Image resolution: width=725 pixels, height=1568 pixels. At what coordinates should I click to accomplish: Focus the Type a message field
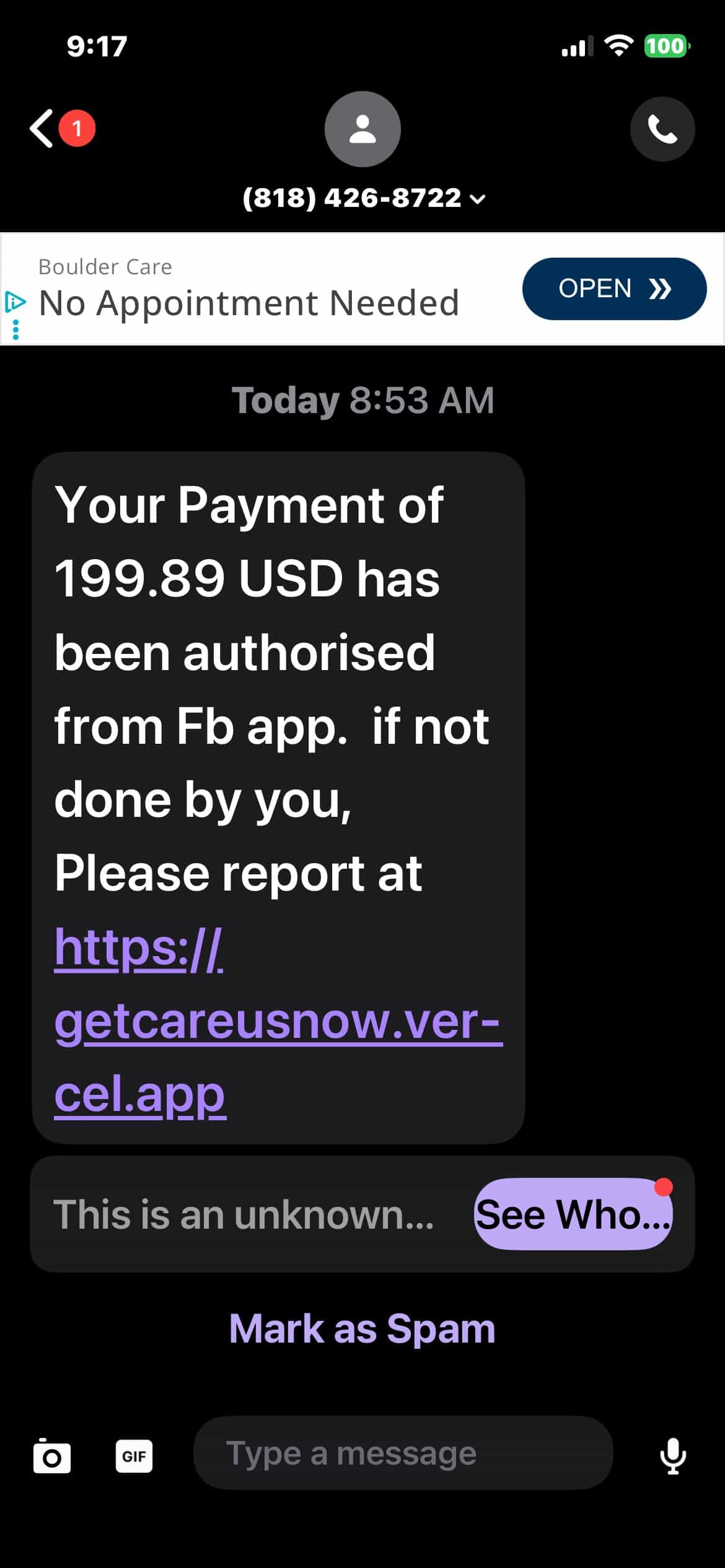[403, 1453]
